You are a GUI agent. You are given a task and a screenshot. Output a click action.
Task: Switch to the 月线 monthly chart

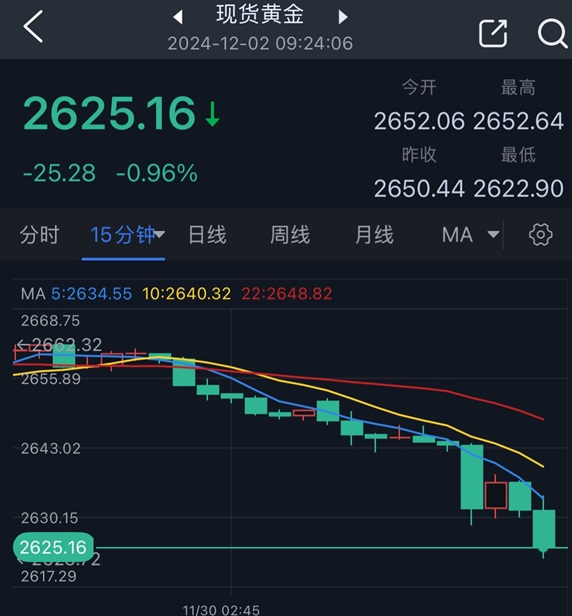coord(374,235)
